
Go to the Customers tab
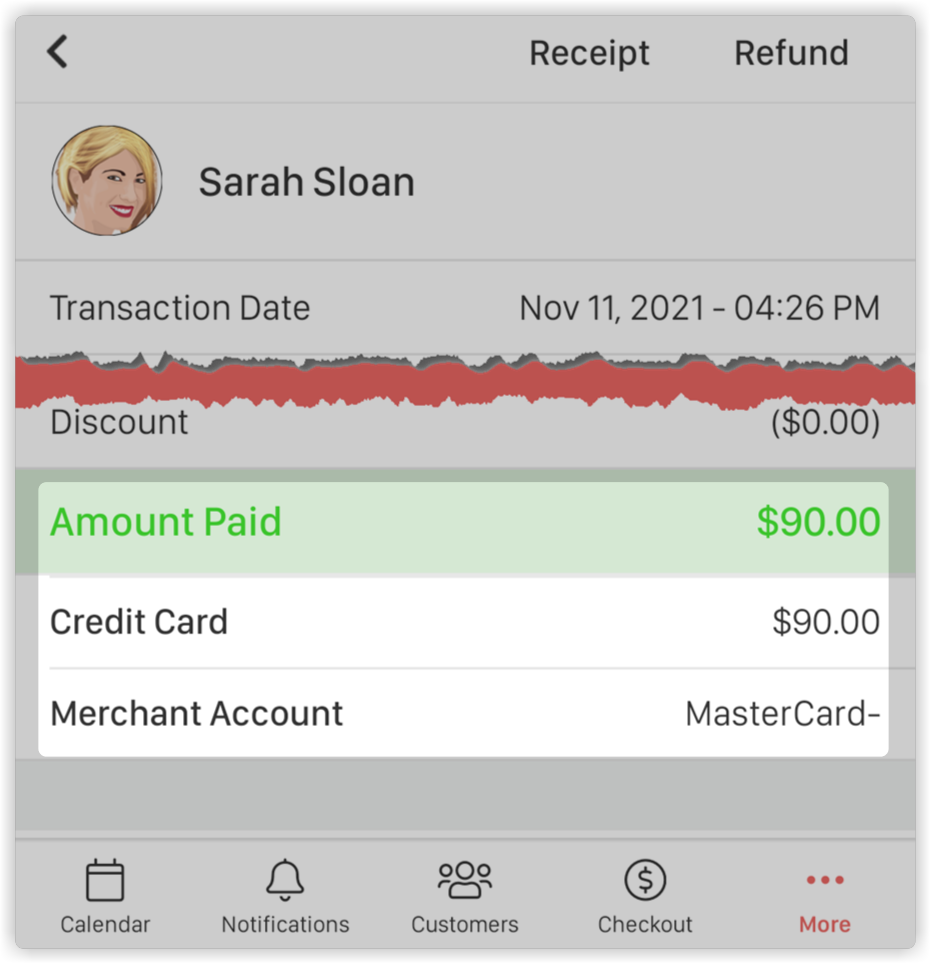pyautogui.click(x=465, y=896)
